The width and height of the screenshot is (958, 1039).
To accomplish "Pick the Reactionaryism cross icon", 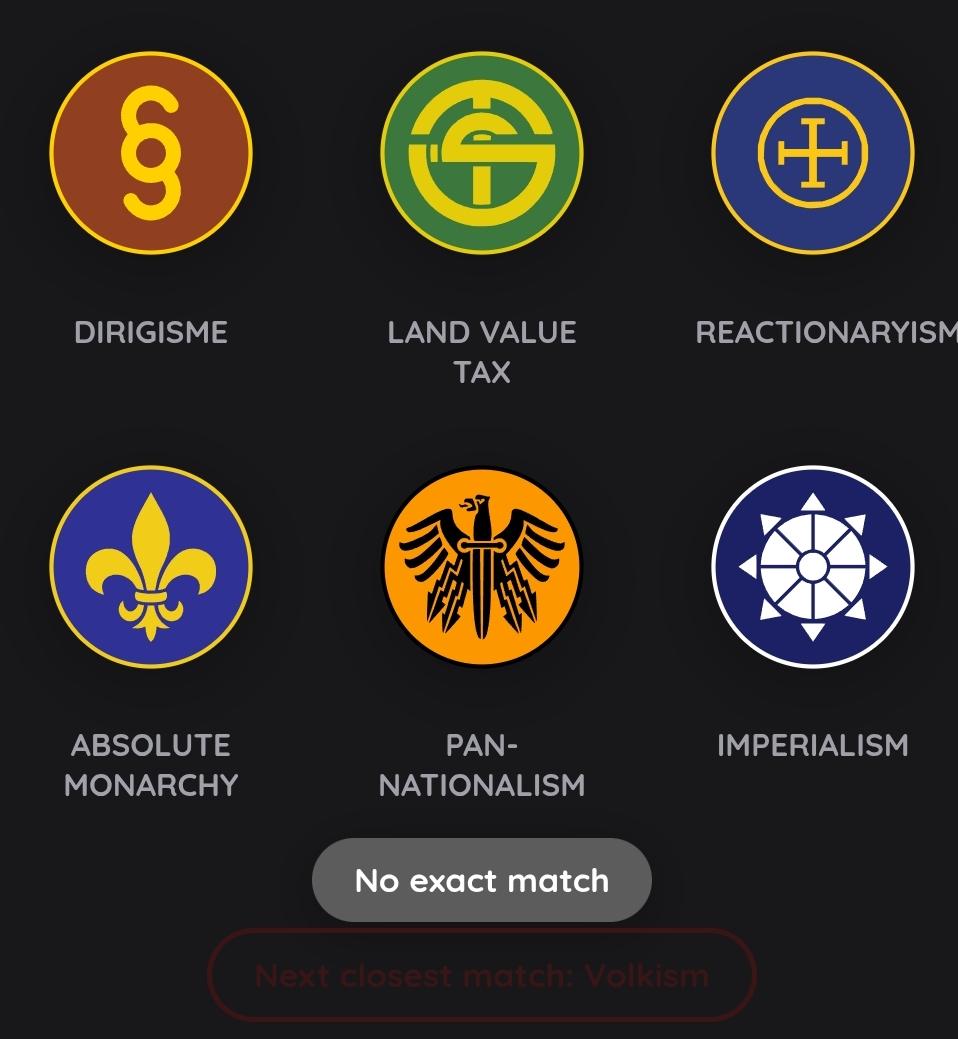I will [x=812, y=153].
